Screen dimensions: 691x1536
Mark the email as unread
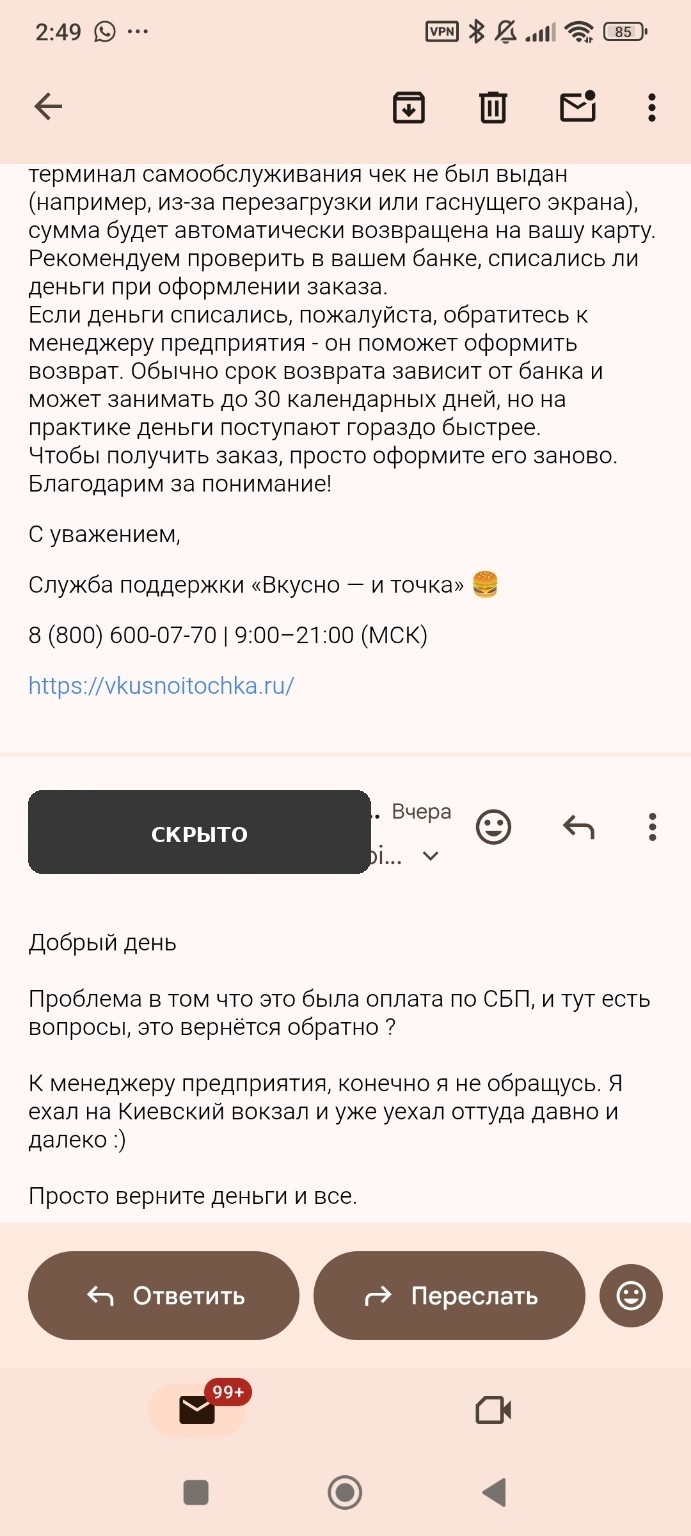pyautogui.click(x=578, y=106)
